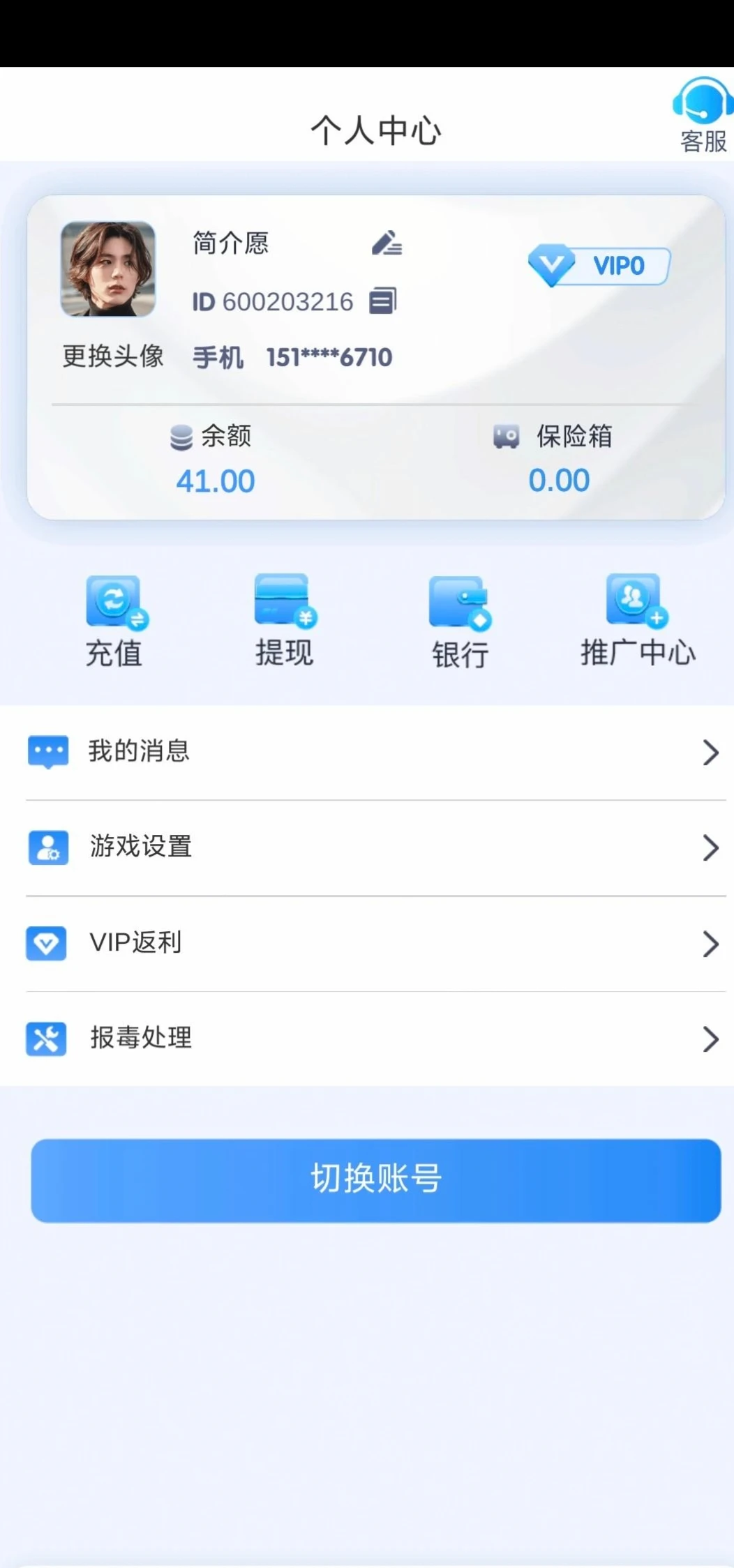Change profile avatar via 更换头像

pyautogui.click(x=112, y=356)
